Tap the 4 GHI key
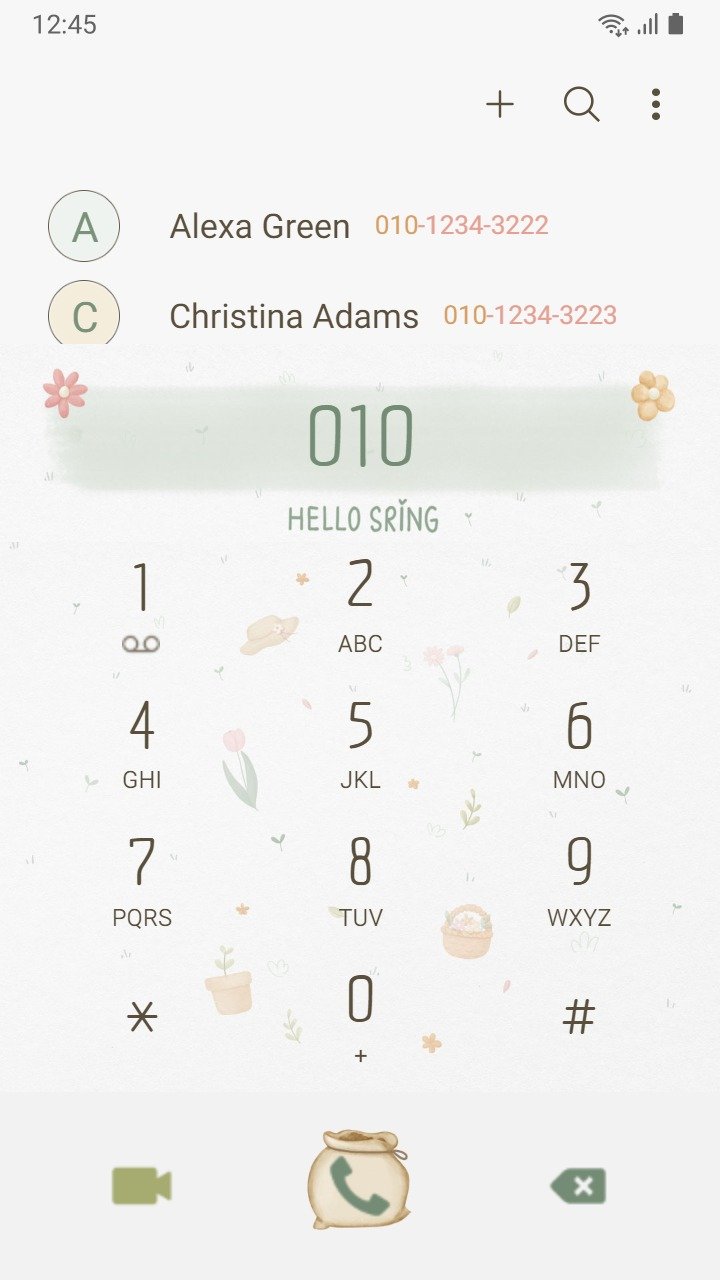Screen dimensions: 720x1280 click(x=141, y=744)
